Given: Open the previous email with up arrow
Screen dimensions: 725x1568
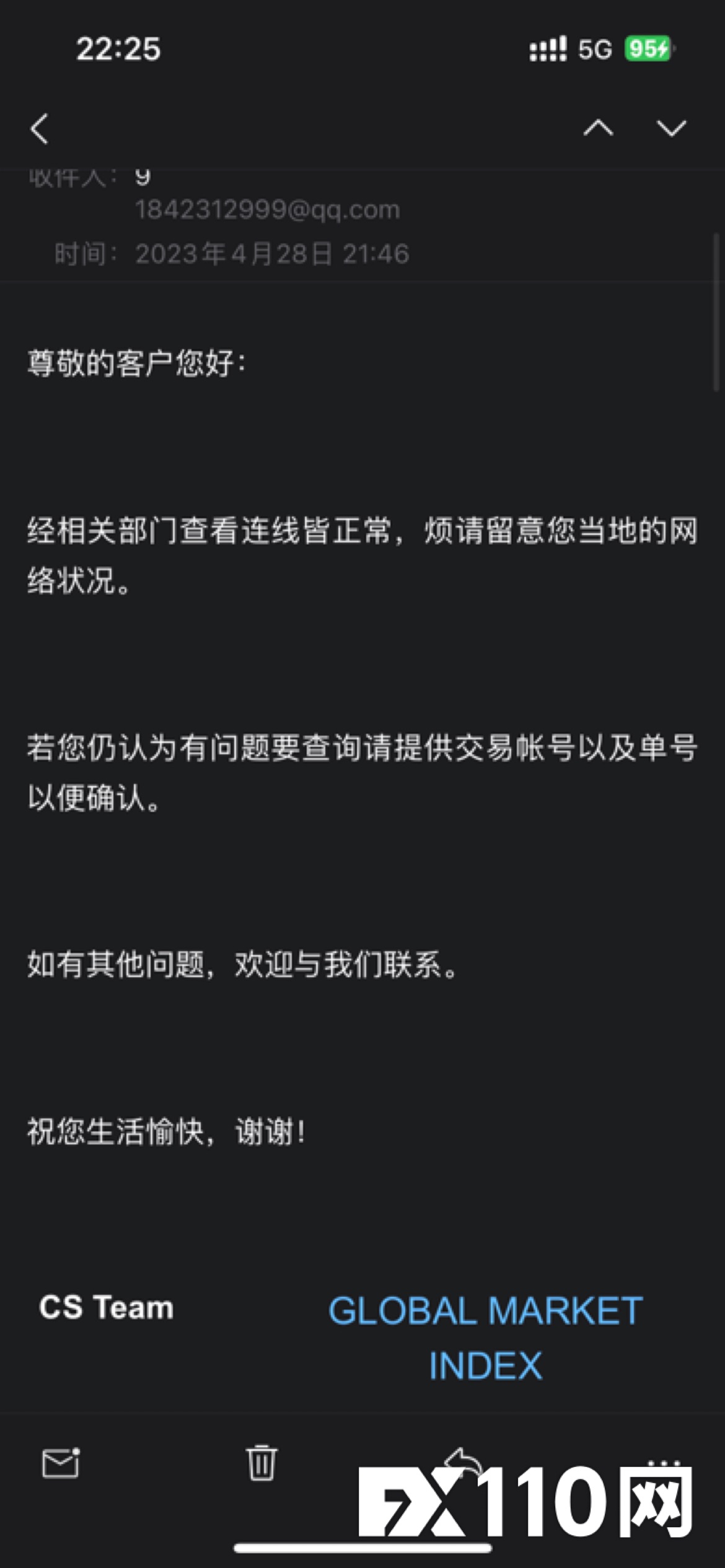Looking at the screenshot, I should [x=598, y=128].
